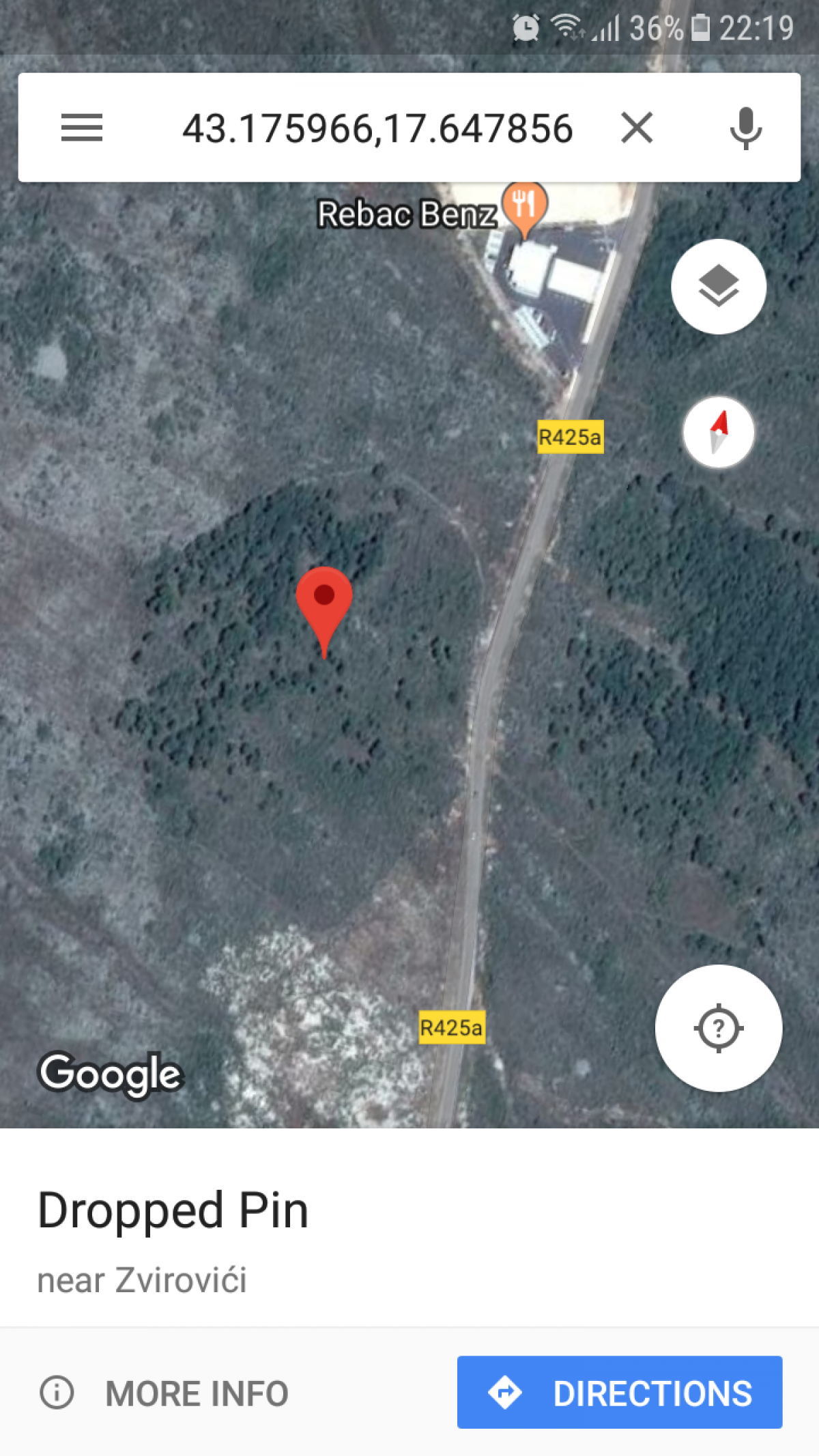This screenshot has height=1456, width=819.
Task: Tap the Google logo watermark
Action: [111, 1073]
